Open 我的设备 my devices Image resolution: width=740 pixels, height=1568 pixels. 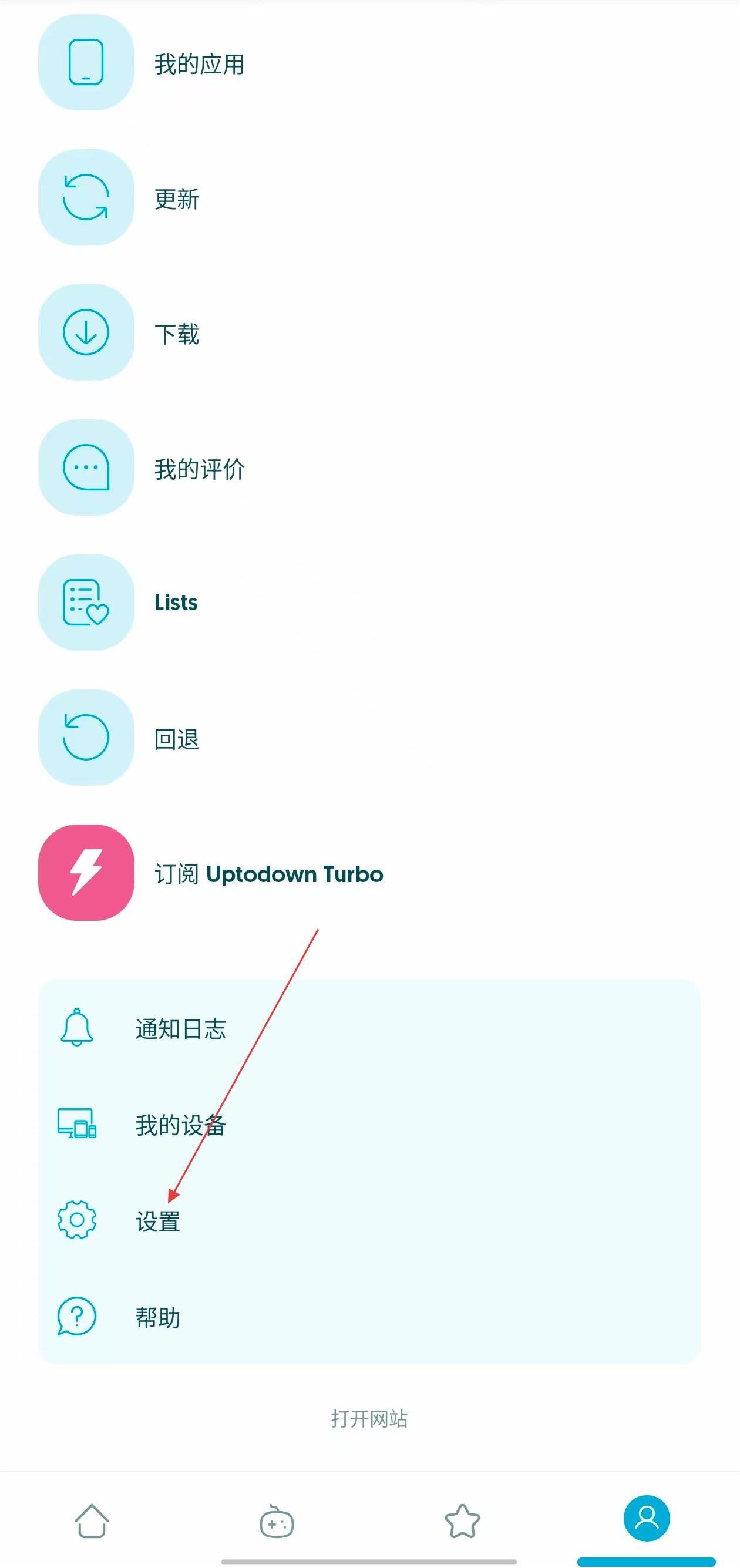pos(180,1125)
